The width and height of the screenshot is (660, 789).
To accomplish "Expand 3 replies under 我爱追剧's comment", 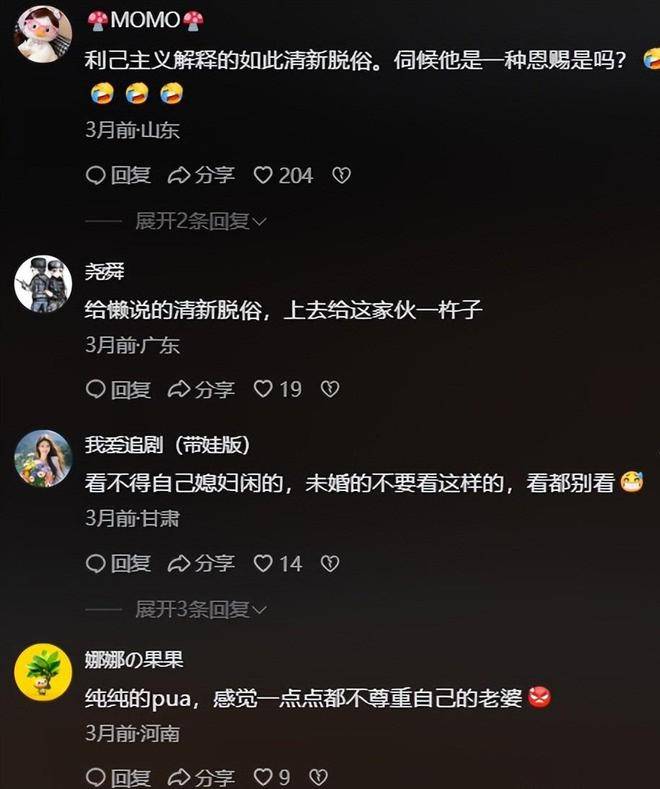I will click(x=200, y=609).
